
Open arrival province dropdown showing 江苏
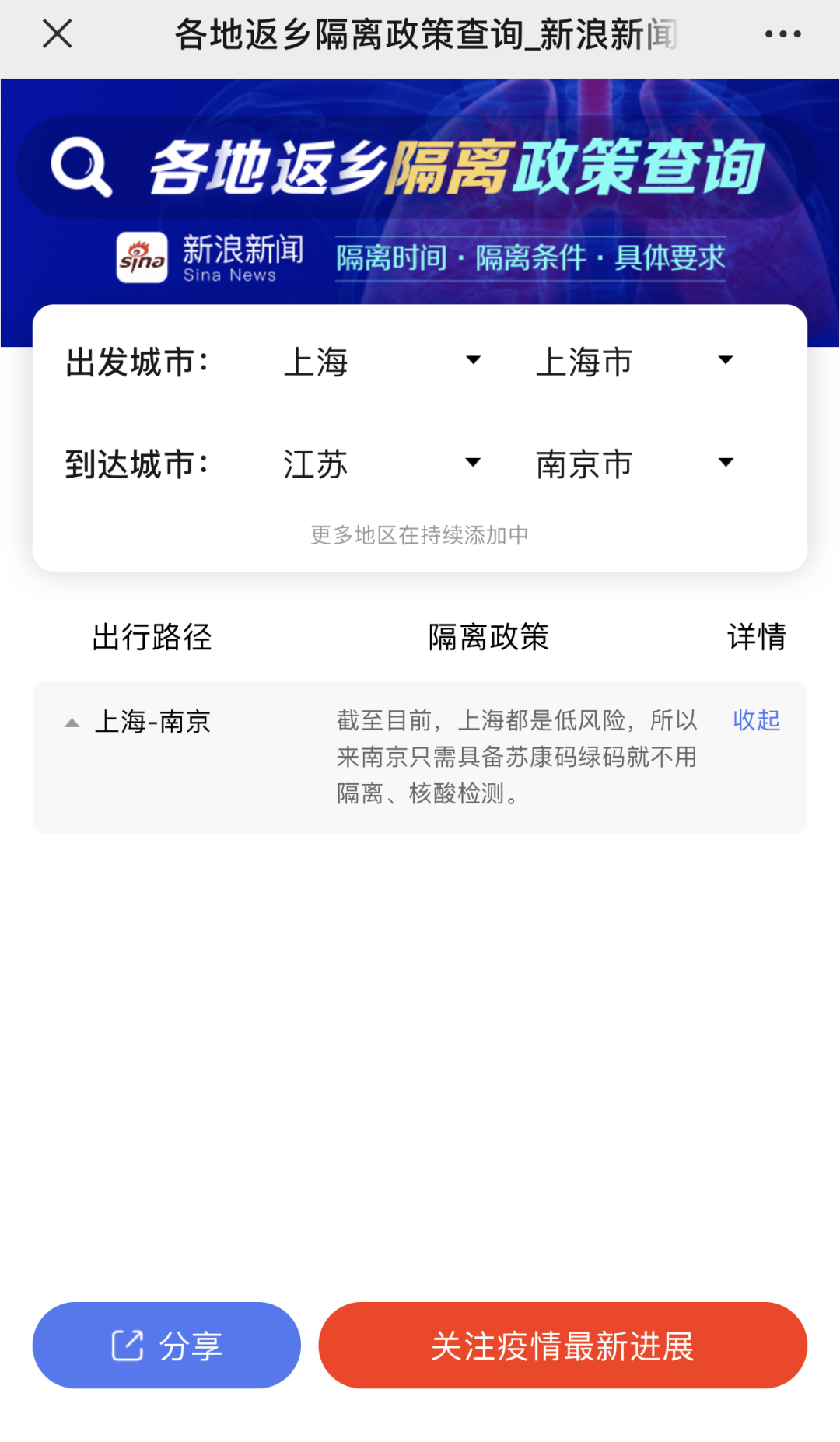[x=382, y=464]
